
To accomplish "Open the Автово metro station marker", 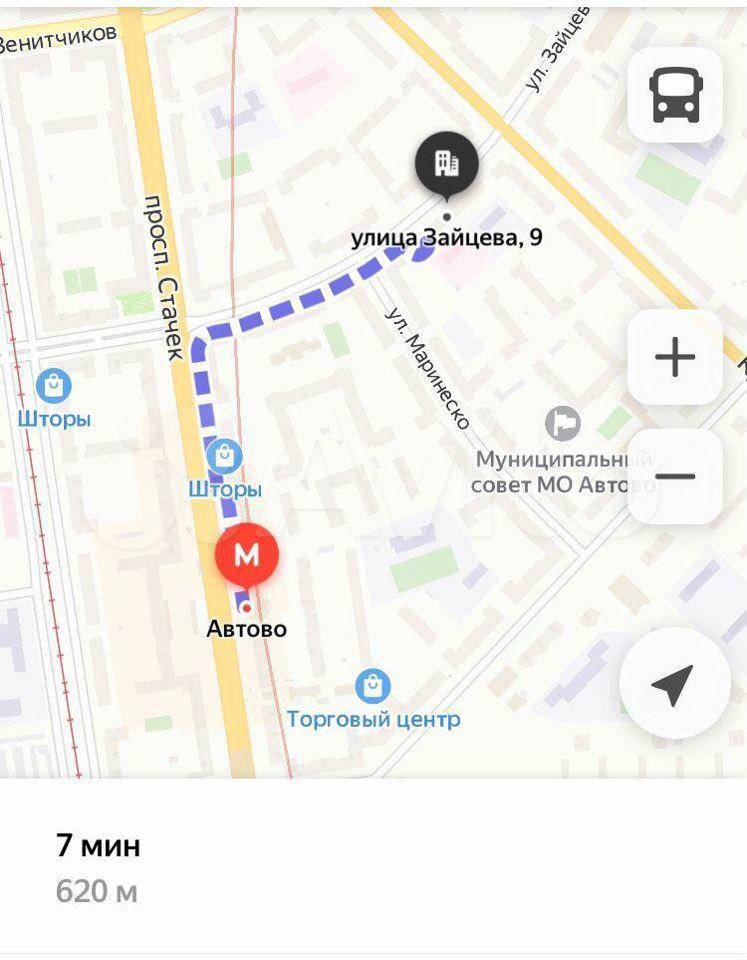I will (246, 556).
